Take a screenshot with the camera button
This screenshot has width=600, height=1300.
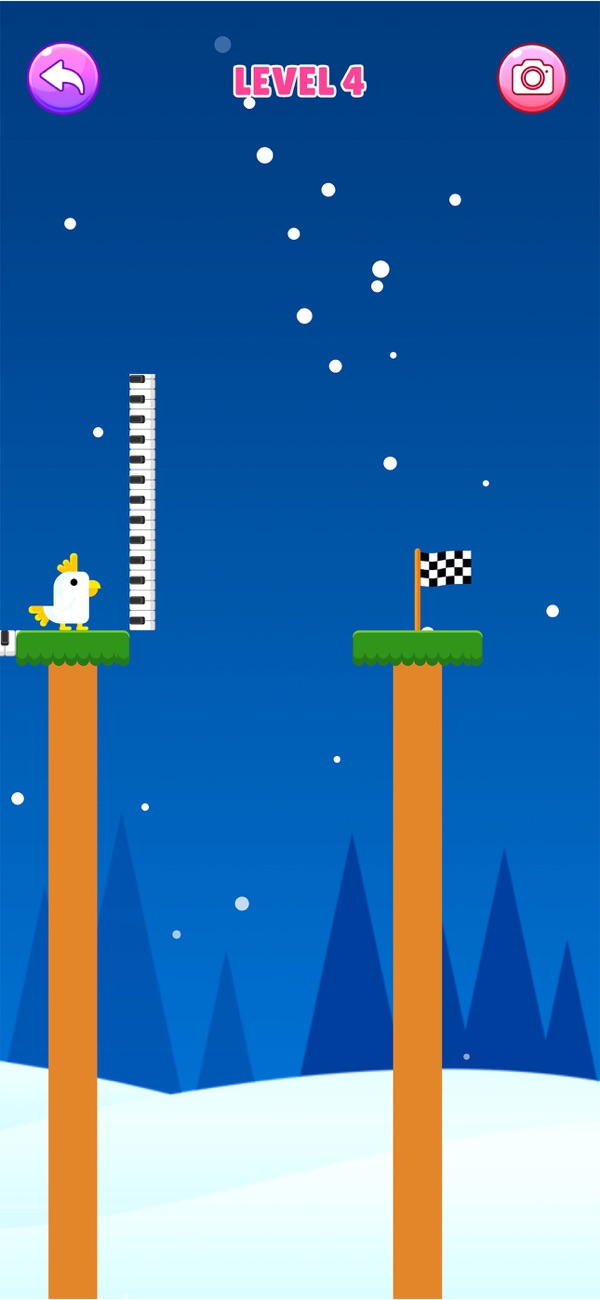[x=532, y=78]
